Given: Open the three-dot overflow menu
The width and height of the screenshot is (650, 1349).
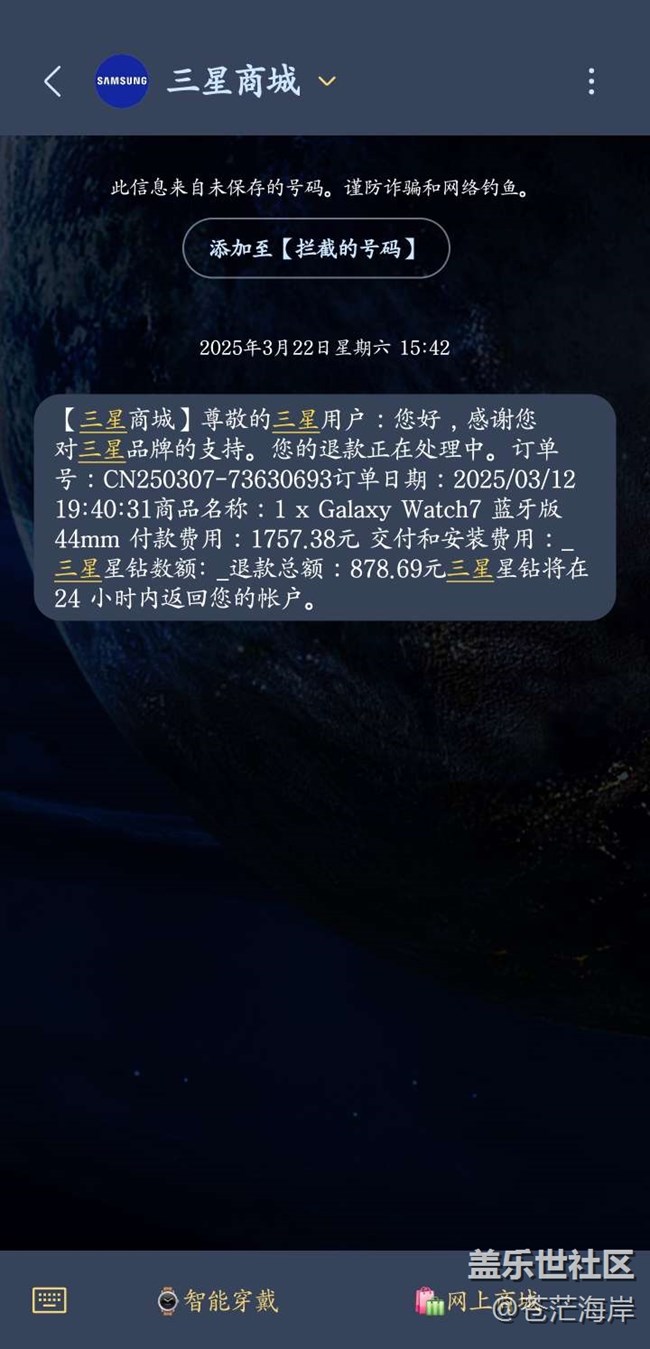Looking at the screenshot, I should tap(591, 82).
